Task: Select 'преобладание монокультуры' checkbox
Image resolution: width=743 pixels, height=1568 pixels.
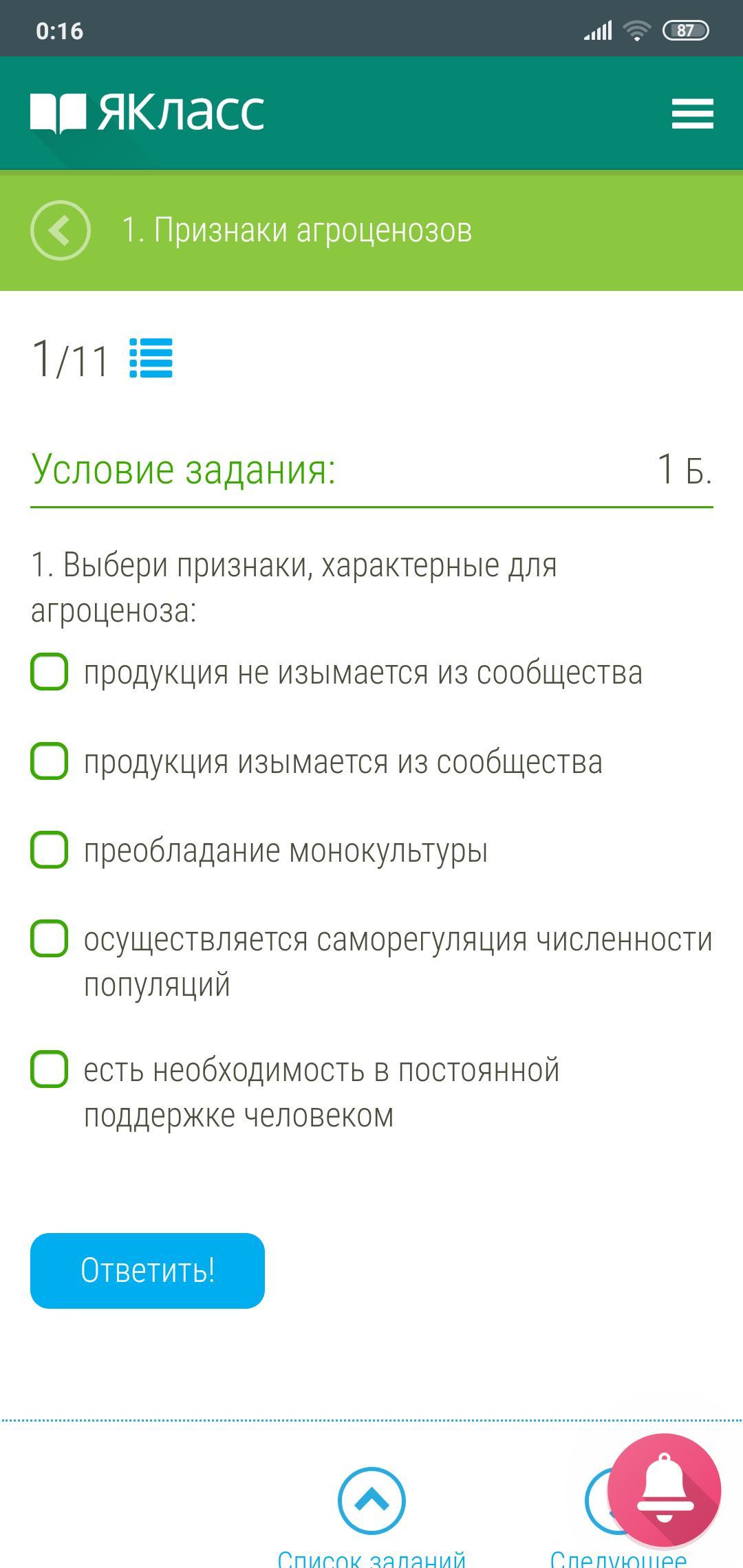Action: (49, 850)
